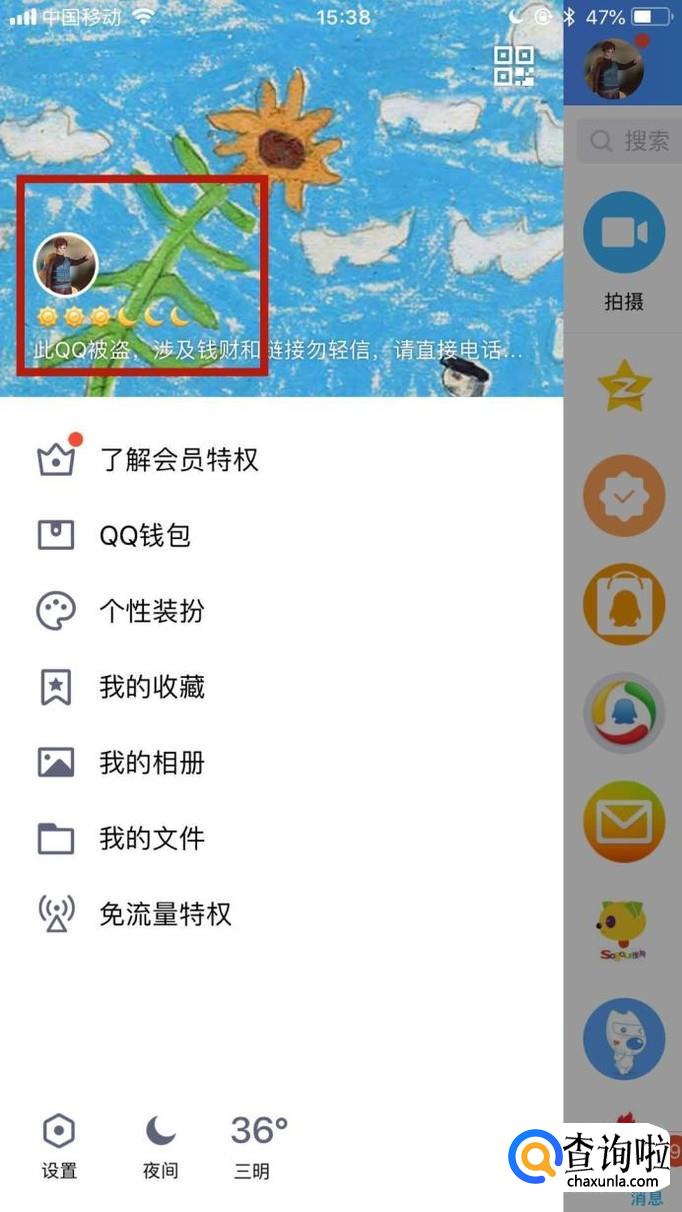
Task: Open the QQ Zone star icon
Action: [x=624, y=387]
